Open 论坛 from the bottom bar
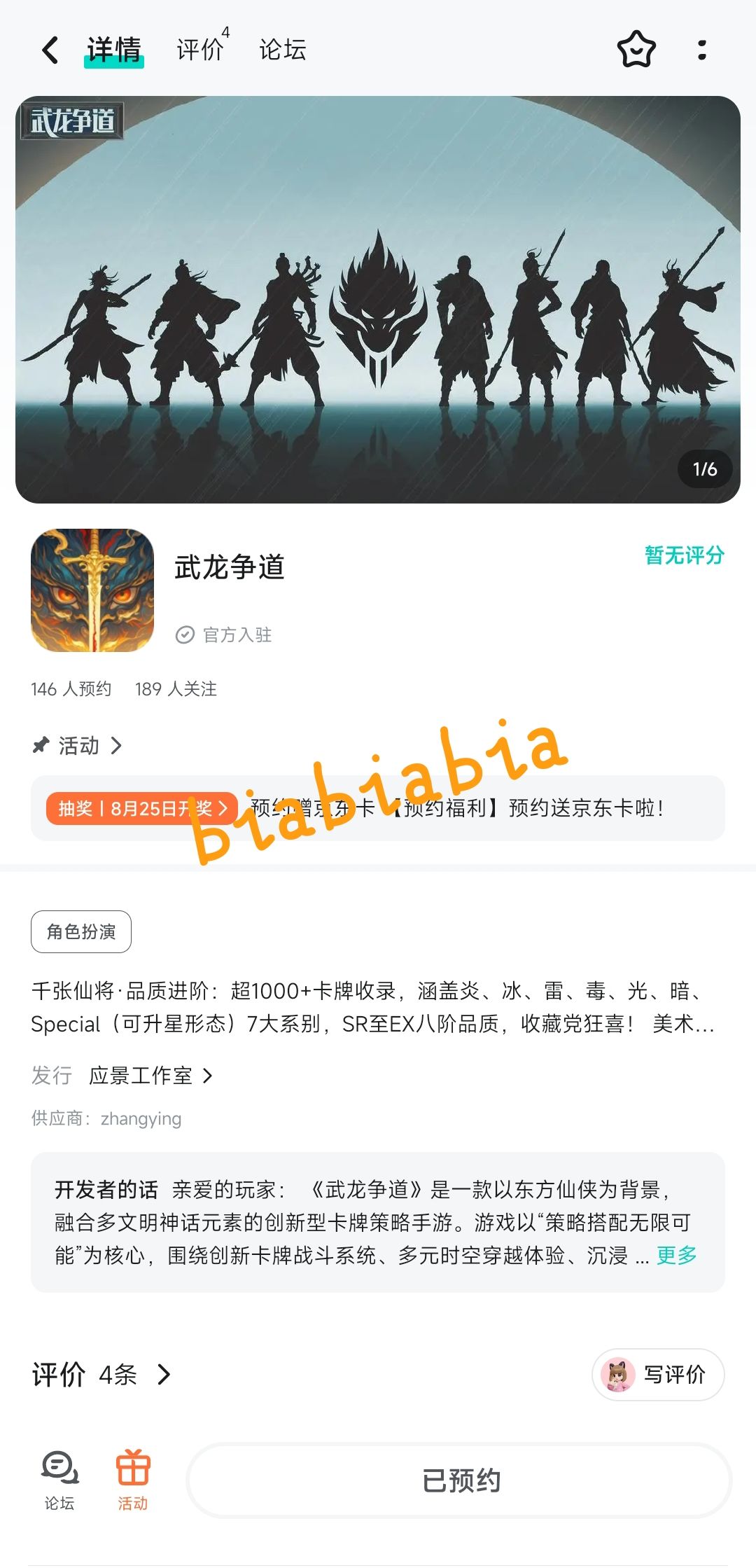 [59, 1480]
